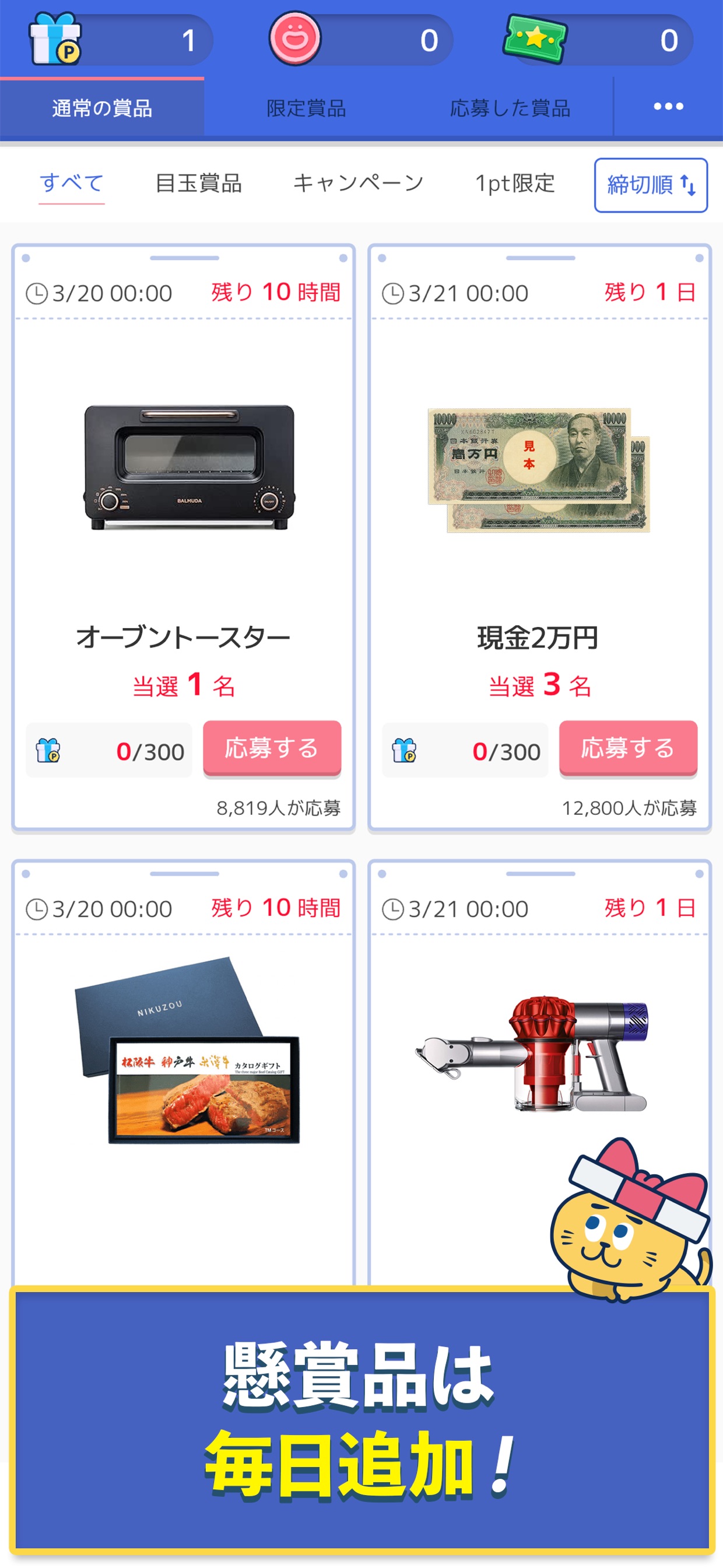The height and width of the screenshot is (1568, 723).
Task: Expand the overflow menu with three dots
Action: (667, 106)
